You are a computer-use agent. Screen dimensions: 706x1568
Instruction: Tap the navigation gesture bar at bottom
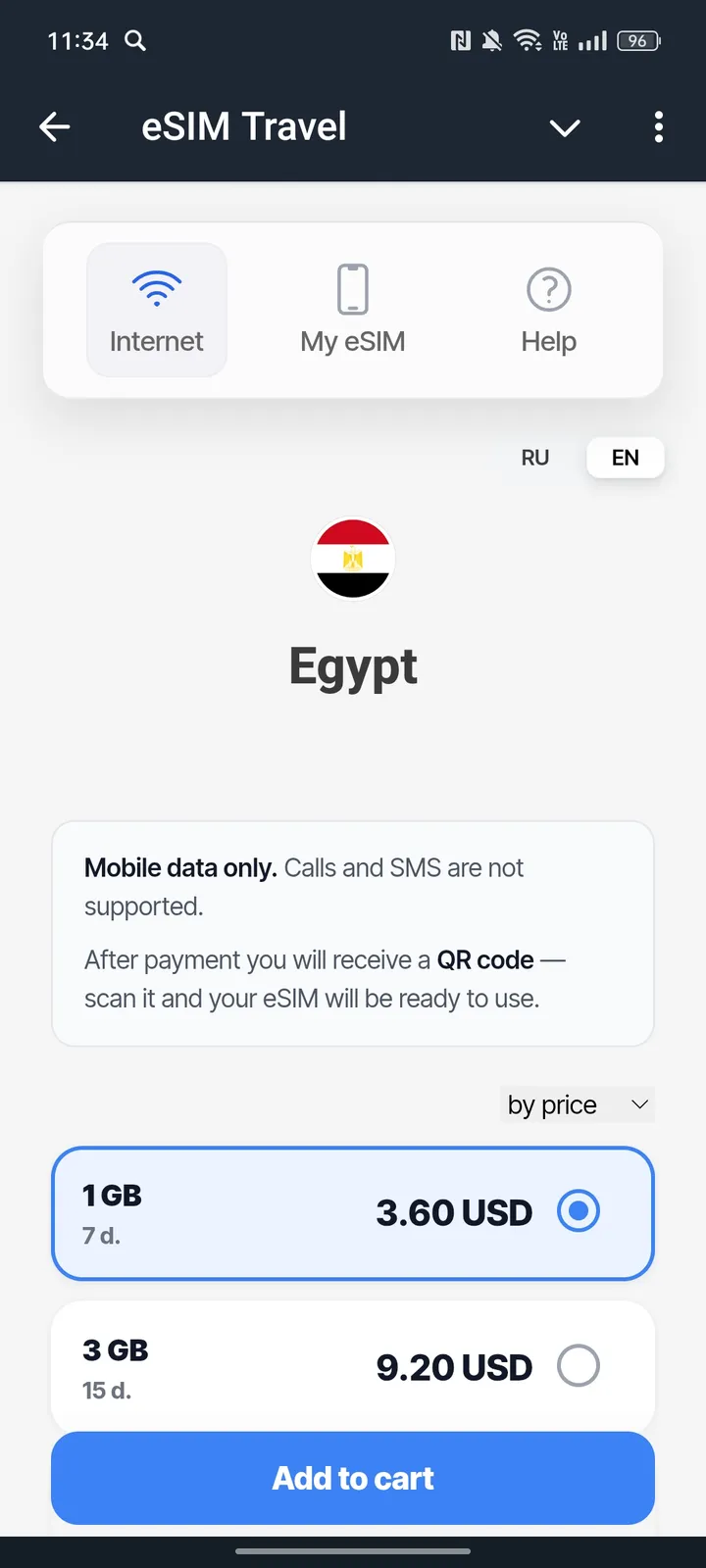tap(353, 1551)
